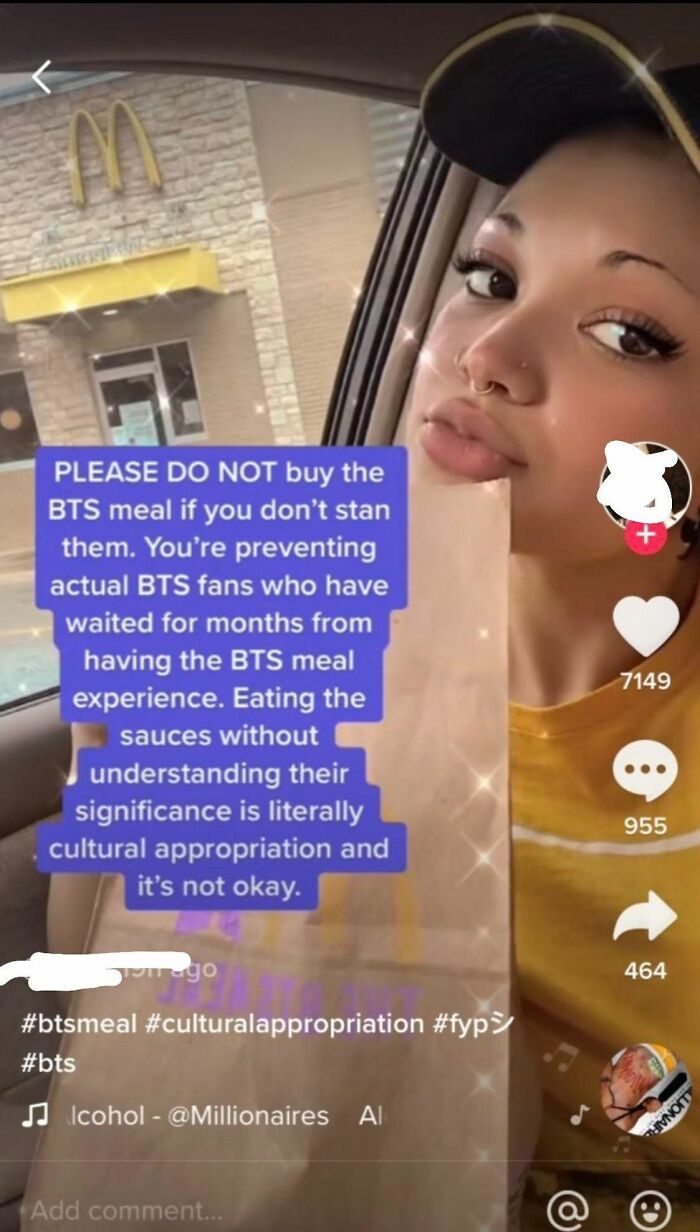The height and width of the screenshot is (1232, 700).
Task: Follow the creator via the red plus badge
Action: [x=646, y=534]
